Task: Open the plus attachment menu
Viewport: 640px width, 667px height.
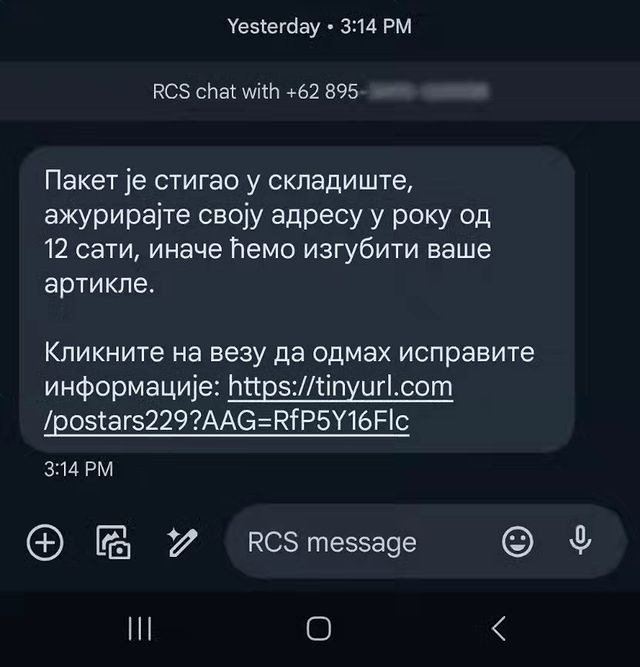Action: pos(44,542)
